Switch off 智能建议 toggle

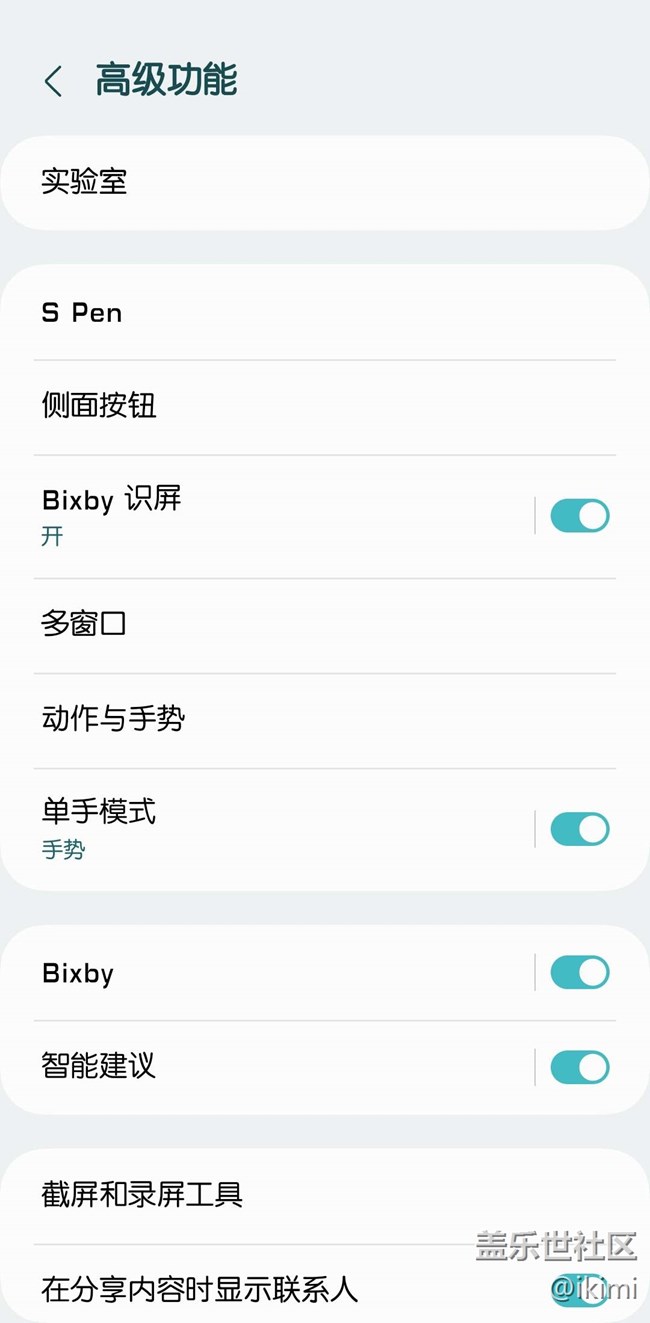[x=579, y=1067]
